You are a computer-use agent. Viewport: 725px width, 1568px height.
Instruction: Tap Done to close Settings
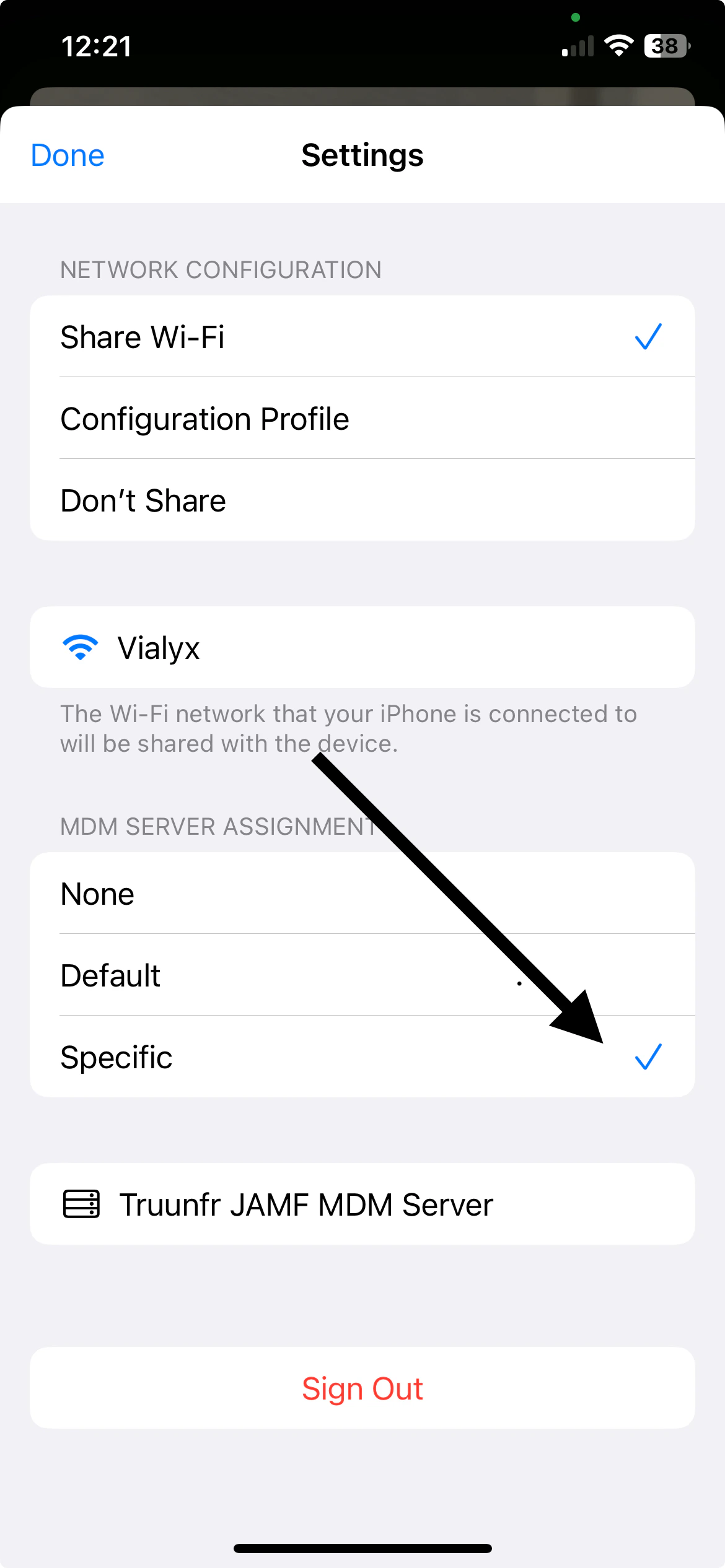click(68, 155)
